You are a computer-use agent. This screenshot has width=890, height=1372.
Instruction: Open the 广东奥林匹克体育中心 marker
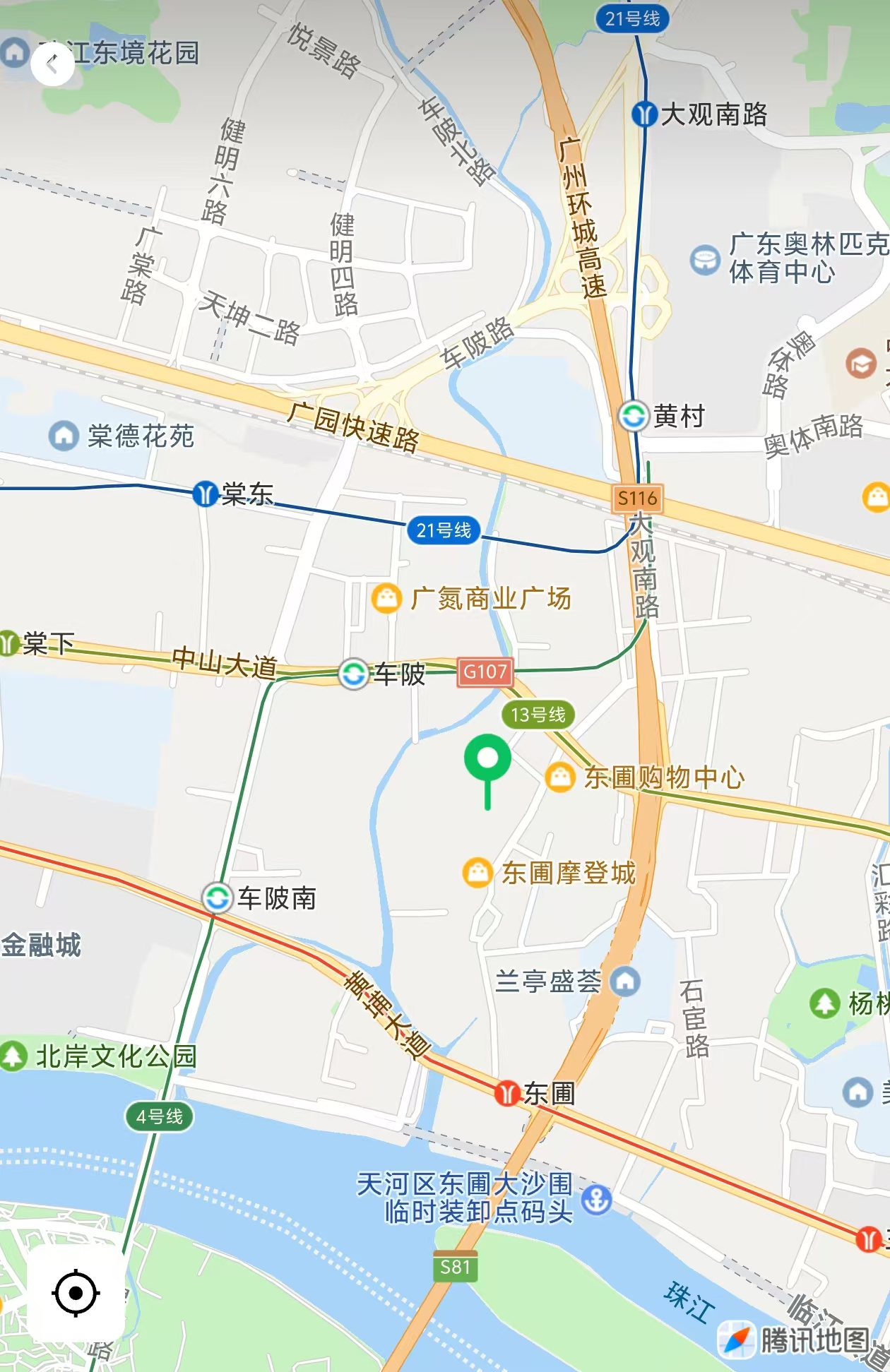pyautogui.click(x=704, y=259)
